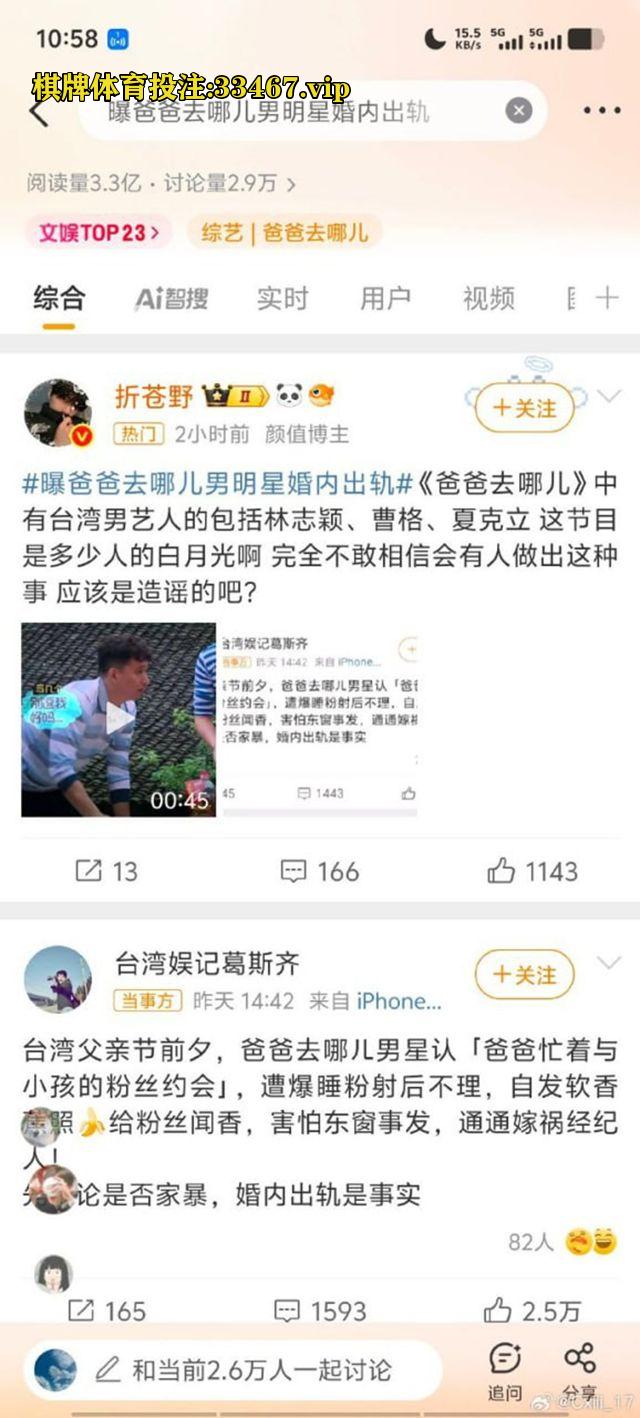640x1418 pixels.
Task: Add a tab with the plus icon
Action: 607,298
